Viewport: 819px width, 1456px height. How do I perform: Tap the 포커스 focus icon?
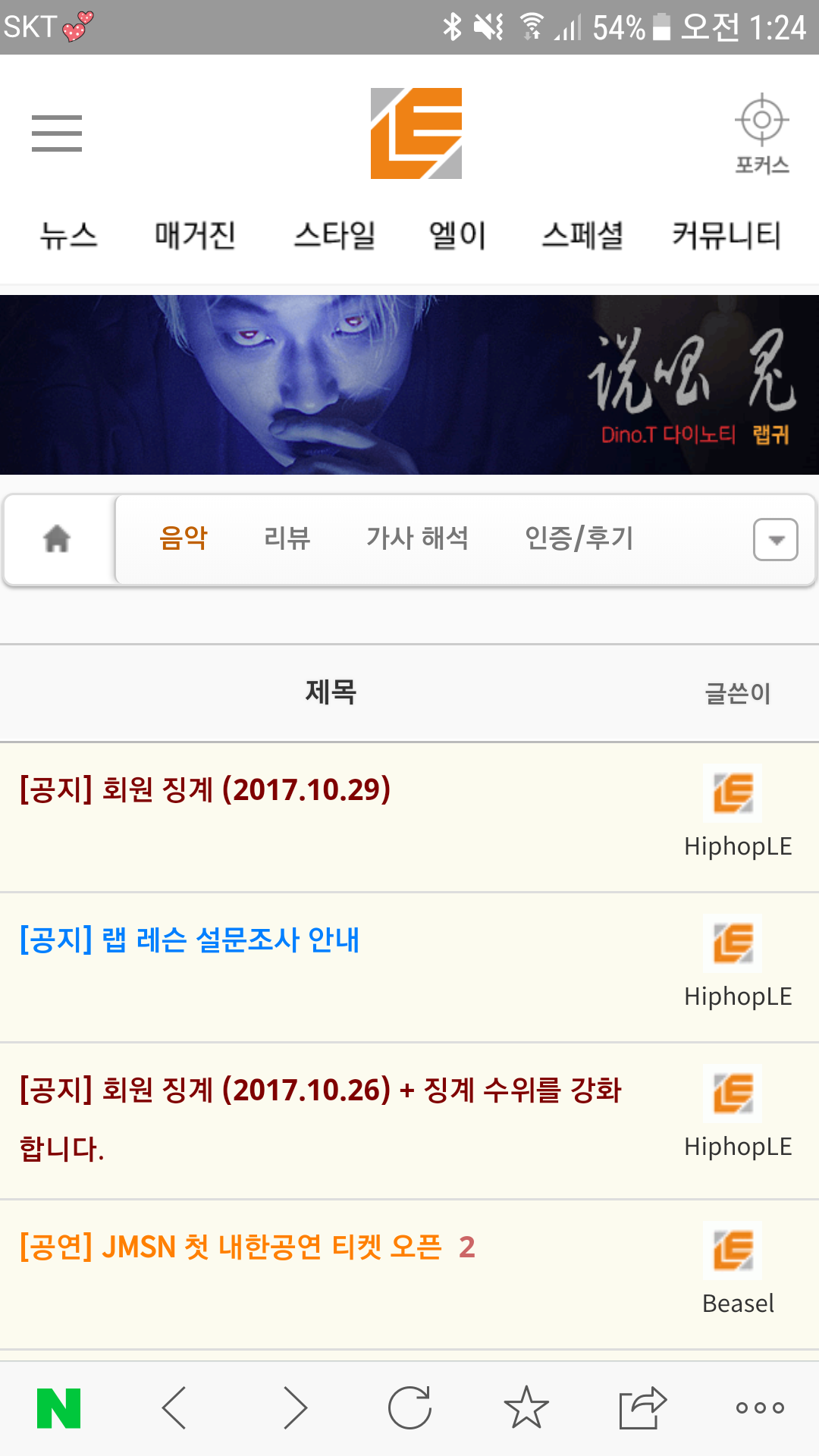(761, 133)
